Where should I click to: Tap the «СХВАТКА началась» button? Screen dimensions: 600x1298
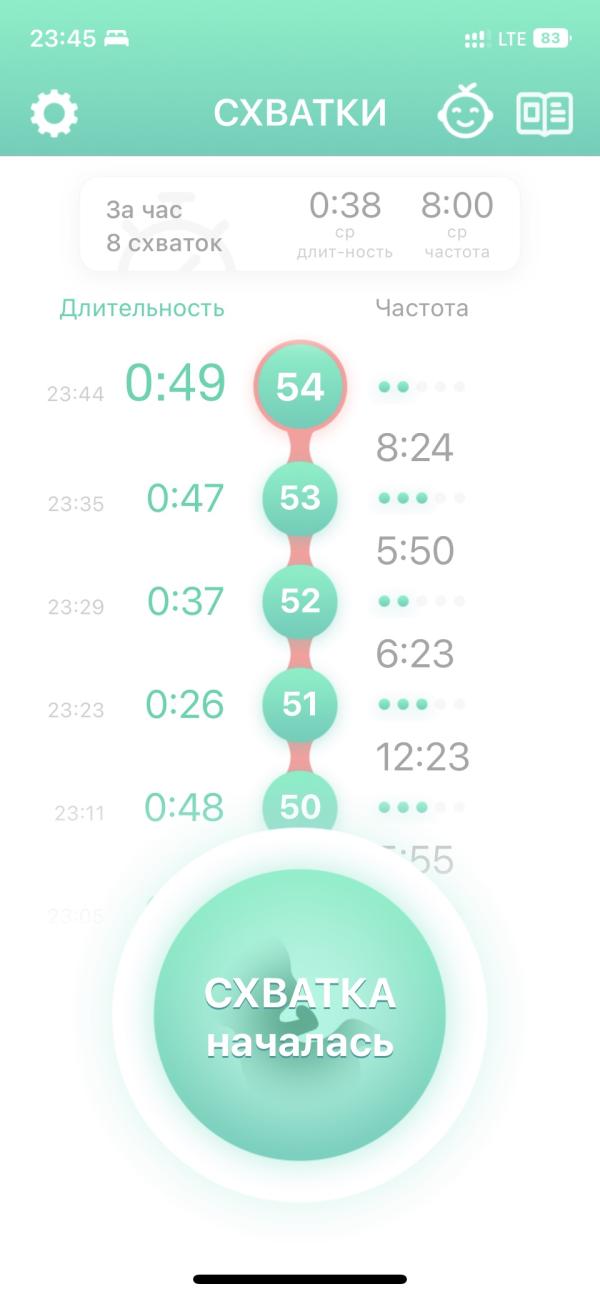coord(300,1015)
